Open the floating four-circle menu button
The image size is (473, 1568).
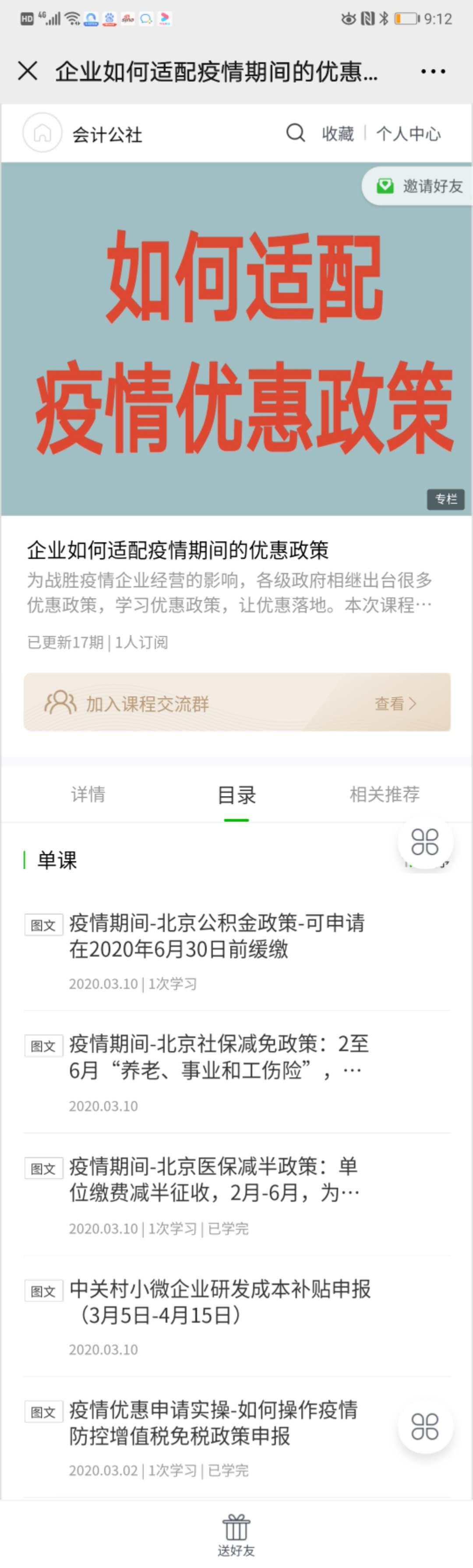tap(425, 1426)
